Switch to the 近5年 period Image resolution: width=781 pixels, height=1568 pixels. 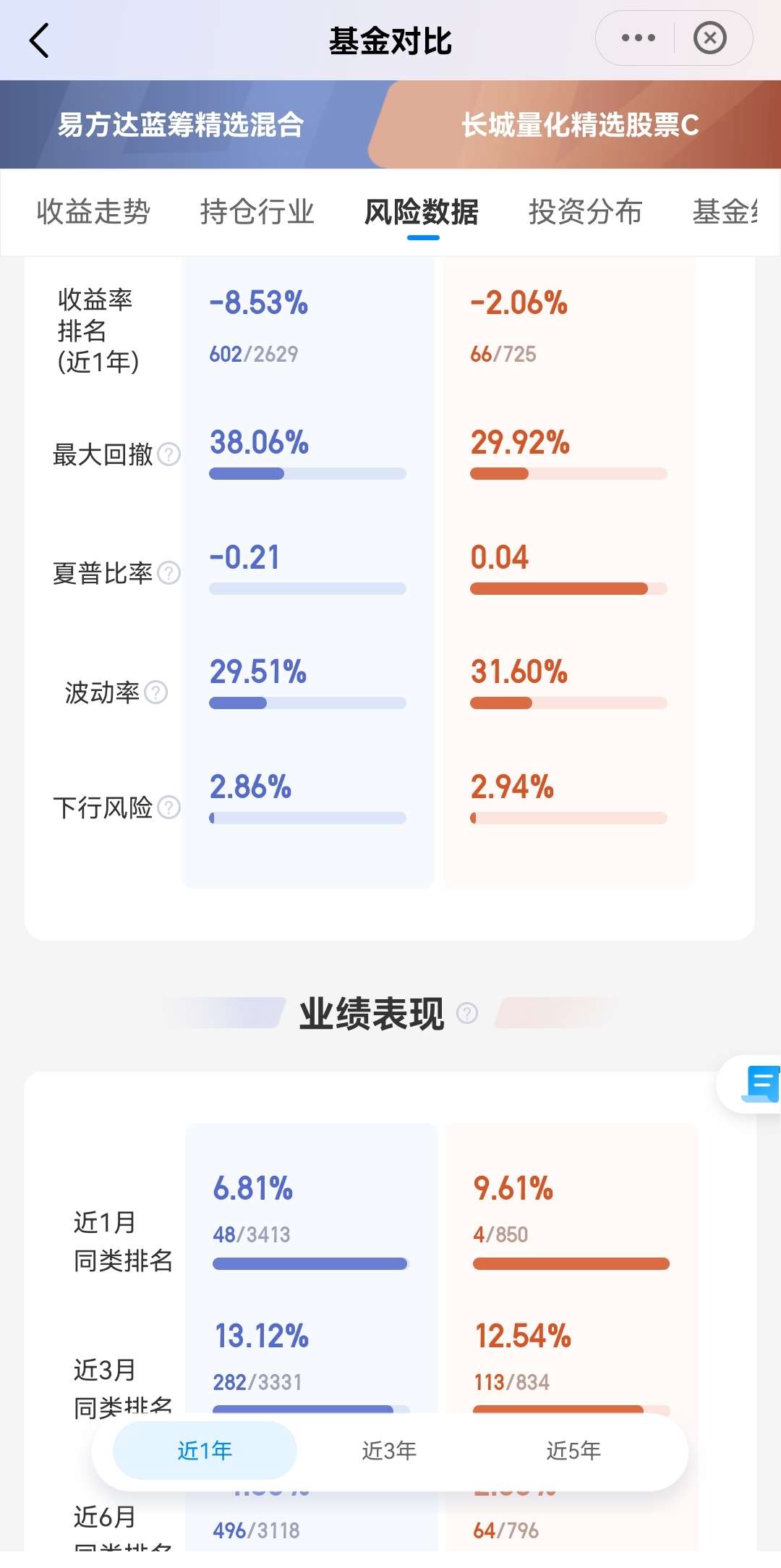573,1452
